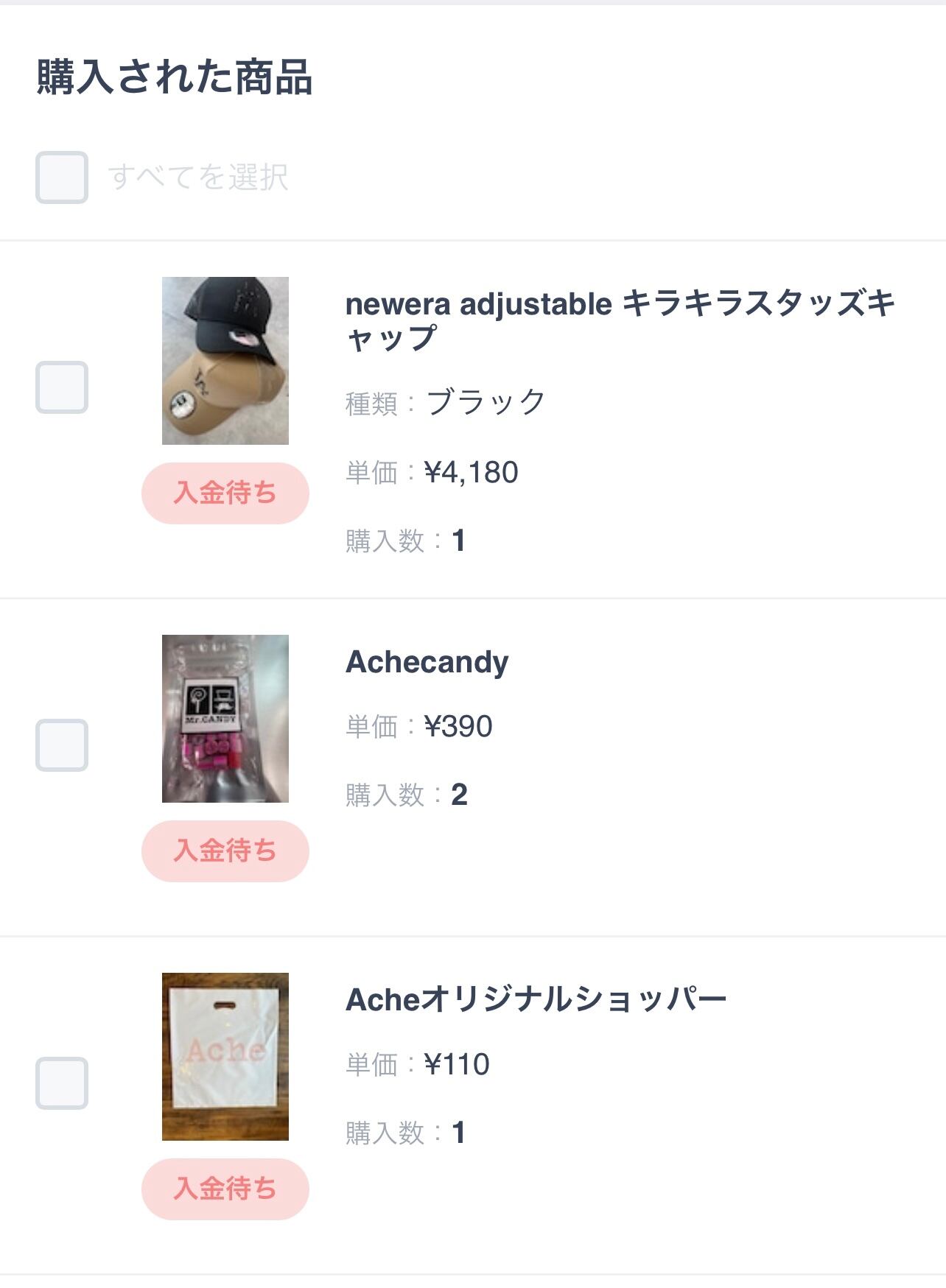Image resolution: width=946 pixels, height=1288 pixels.
Task: Check the すべてを選択 select-all checkbox
Action: click(x=62, y=177)
